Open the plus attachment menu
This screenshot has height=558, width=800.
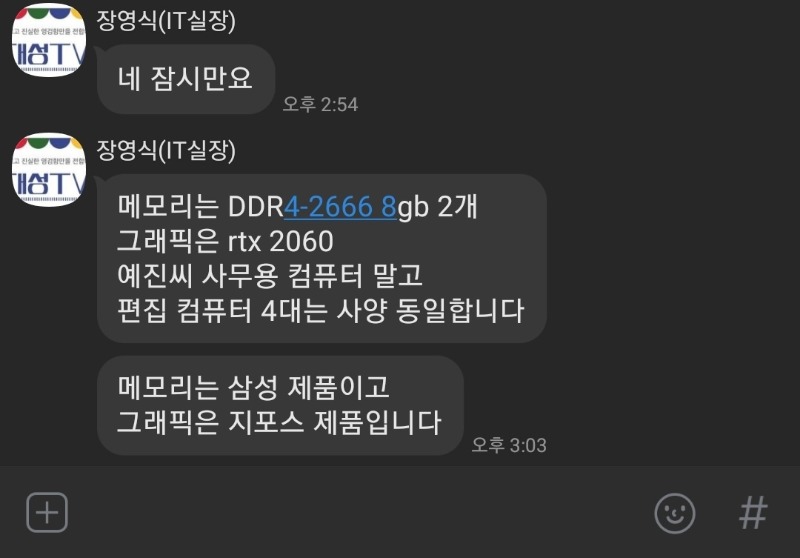click(47, 513)
